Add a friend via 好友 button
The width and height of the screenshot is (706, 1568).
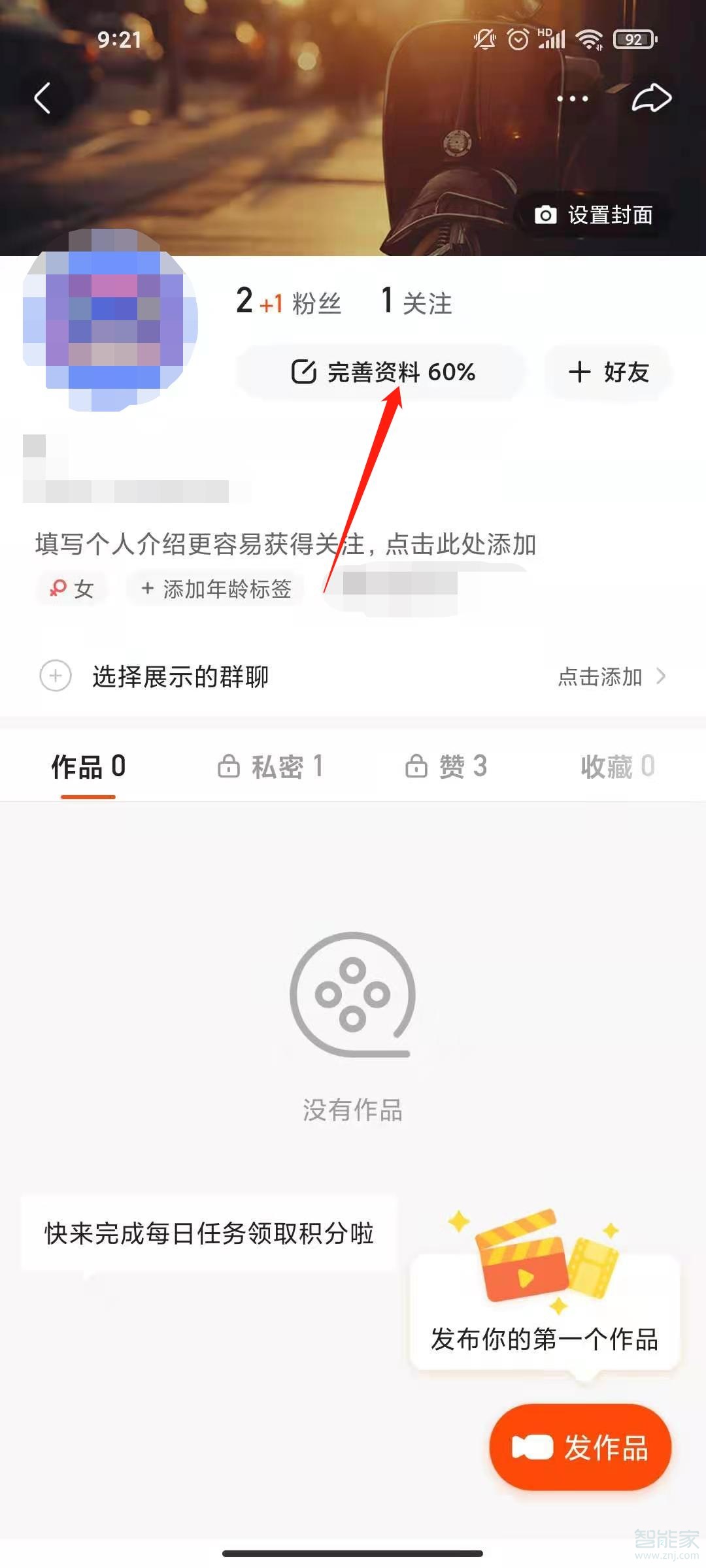pyautogui.click(x=608, y=372)
